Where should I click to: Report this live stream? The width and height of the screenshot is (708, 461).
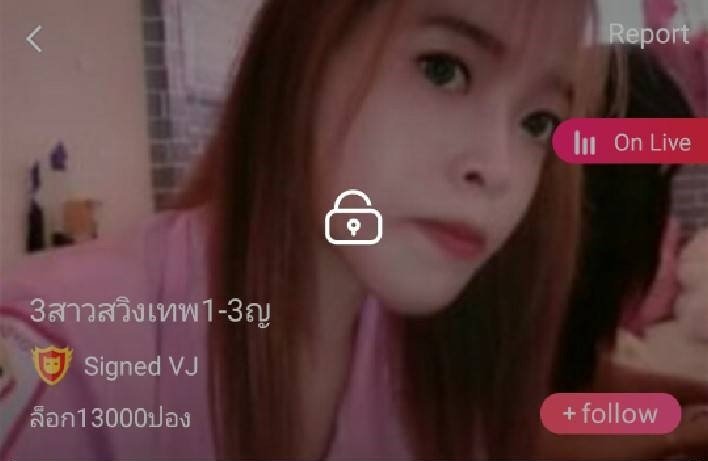coord(648,34)
